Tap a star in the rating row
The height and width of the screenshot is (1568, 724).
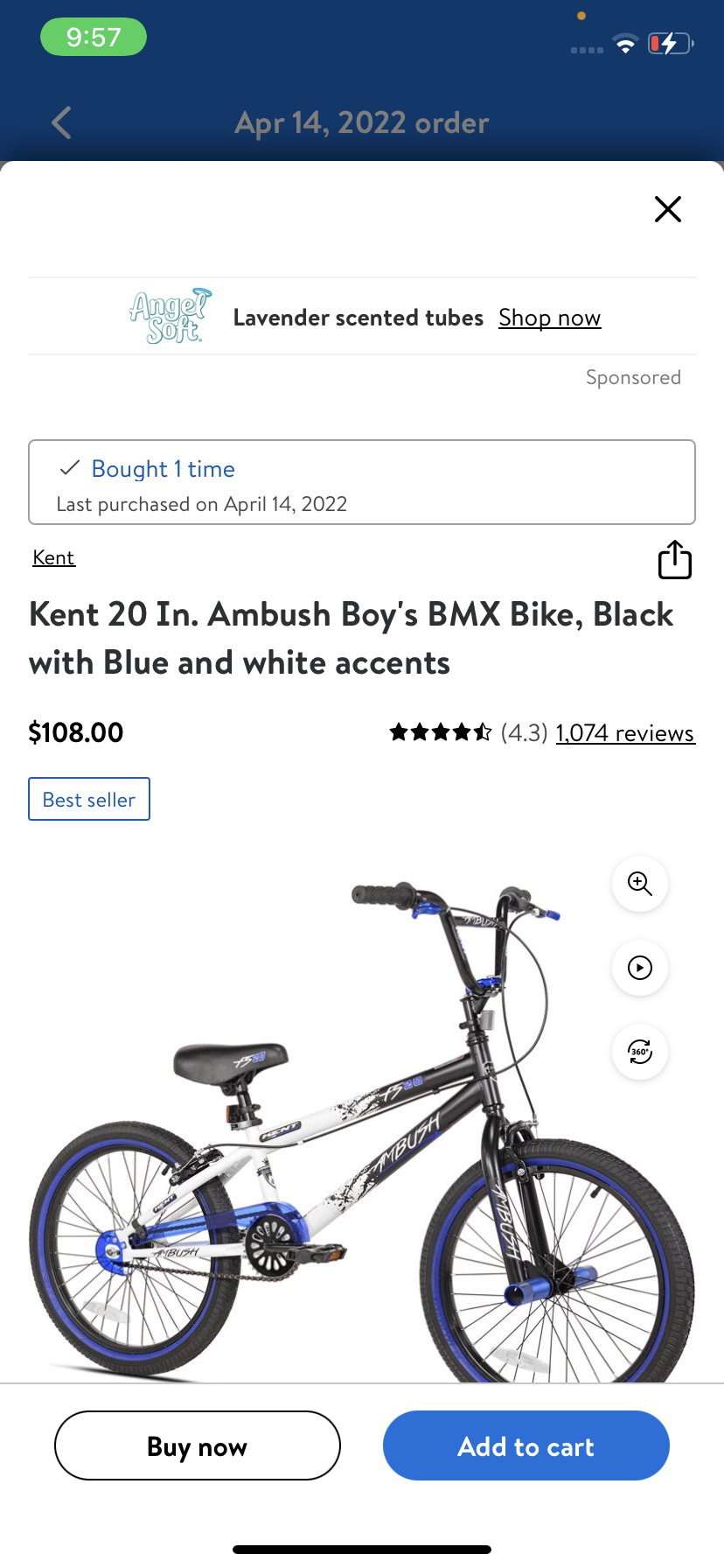coord(442,731)
